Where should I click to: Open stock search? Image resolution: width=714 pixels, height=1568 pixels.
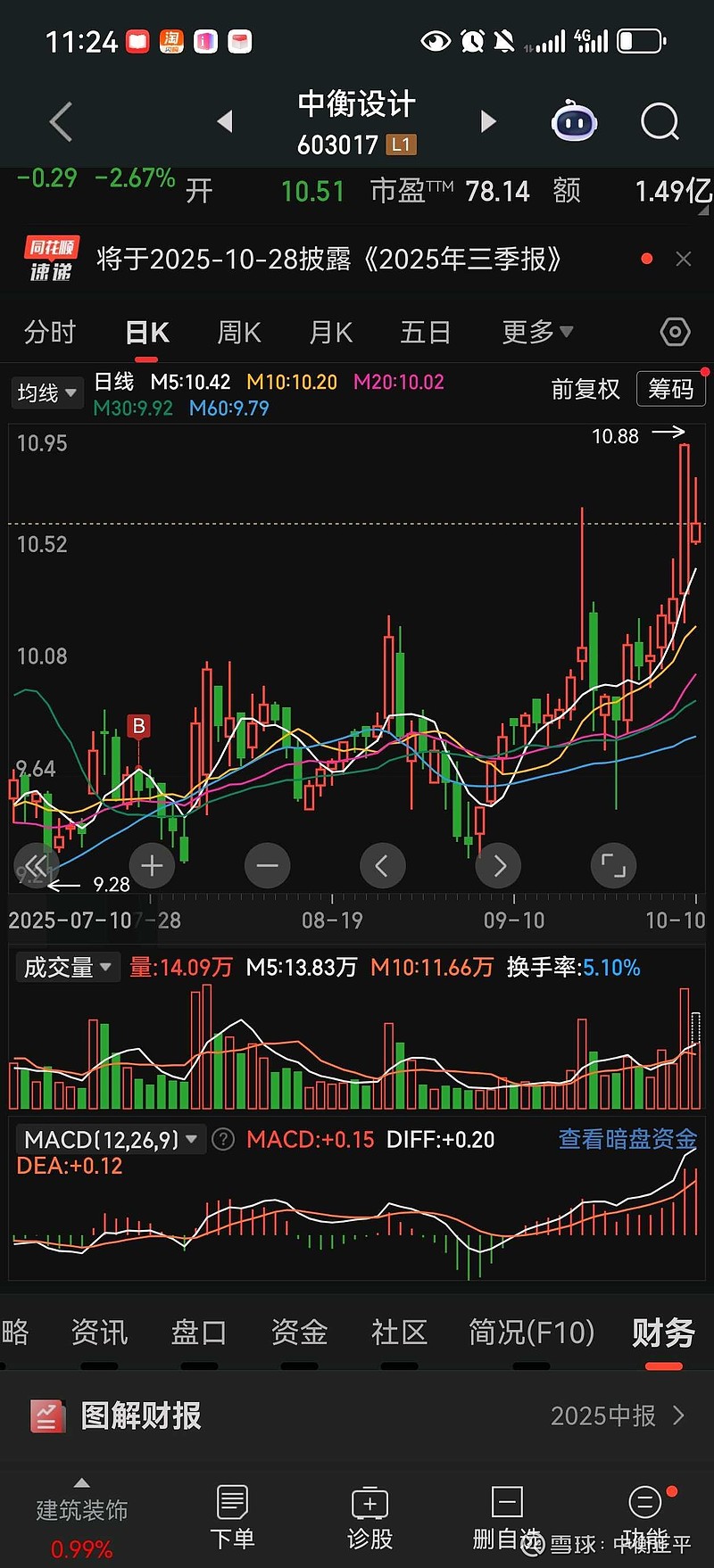pyautogui.click(x=660, y=122)
